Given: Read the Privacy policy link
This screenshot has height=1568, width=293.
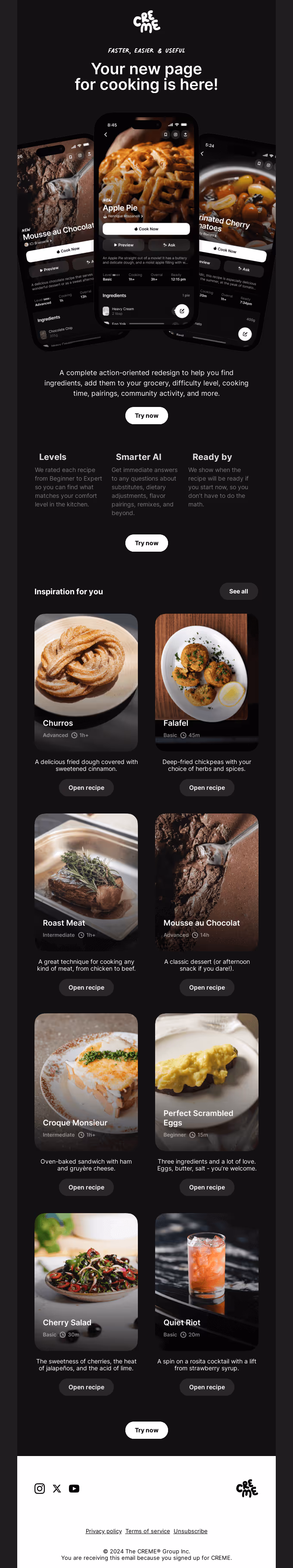Looking at the screenshot, I should pyautogui.click(x=103, y=1531).
